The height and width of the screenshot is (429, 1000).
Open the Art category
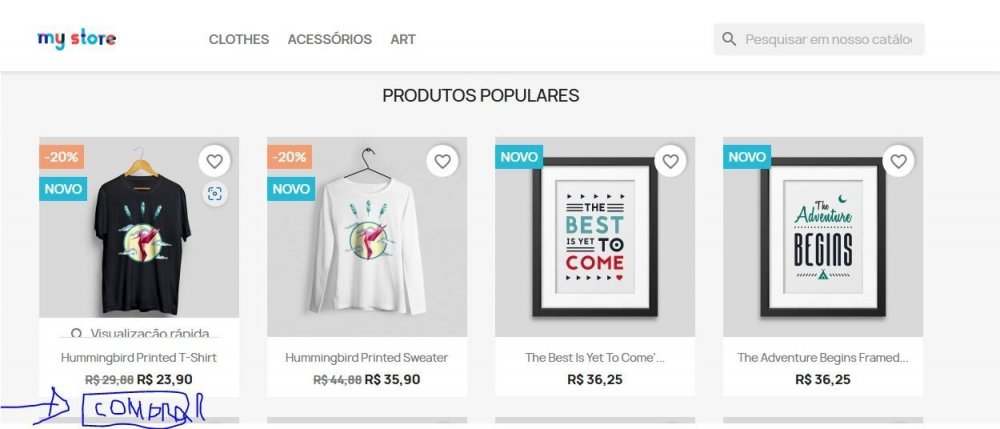(403, 39)
